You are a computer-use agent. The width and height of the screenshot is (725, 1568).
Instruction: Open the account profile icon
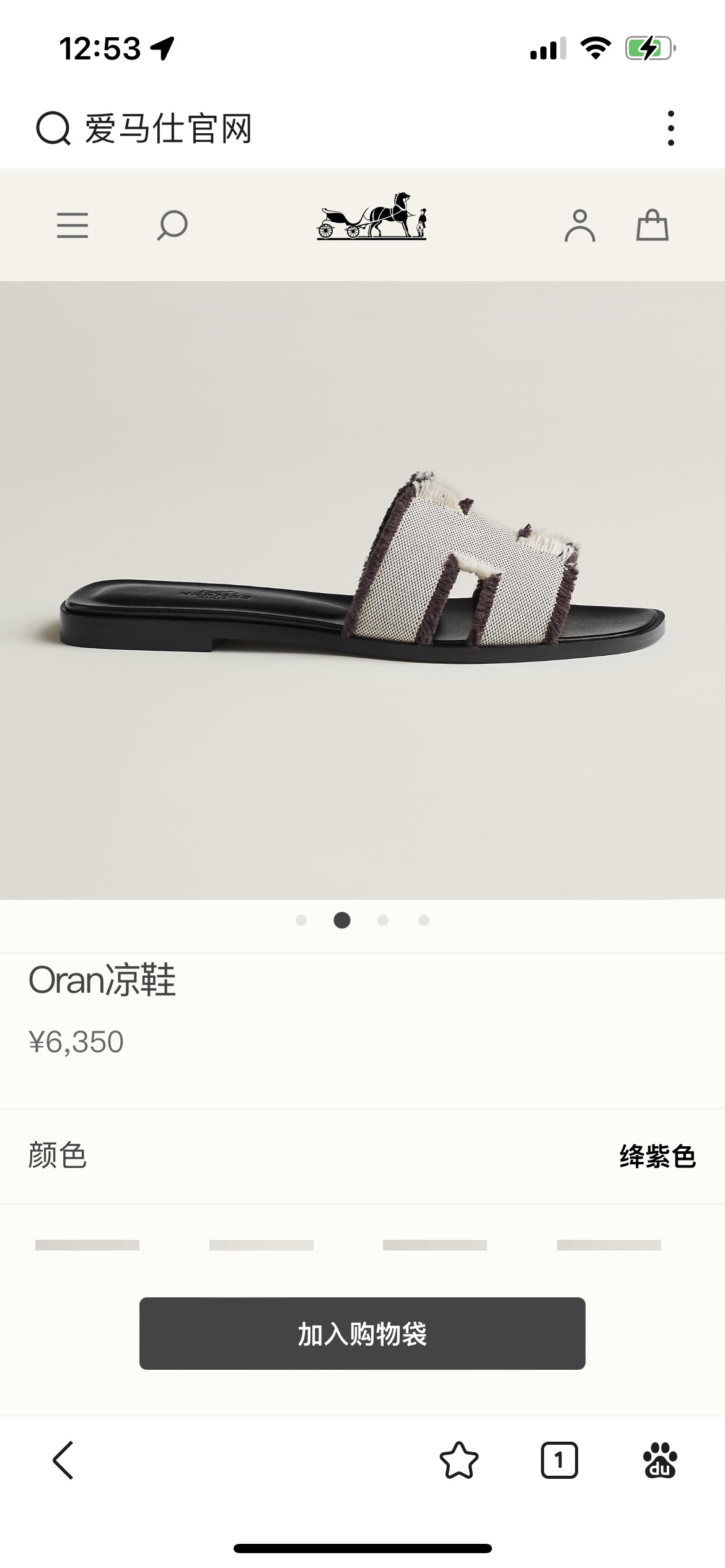579,225
